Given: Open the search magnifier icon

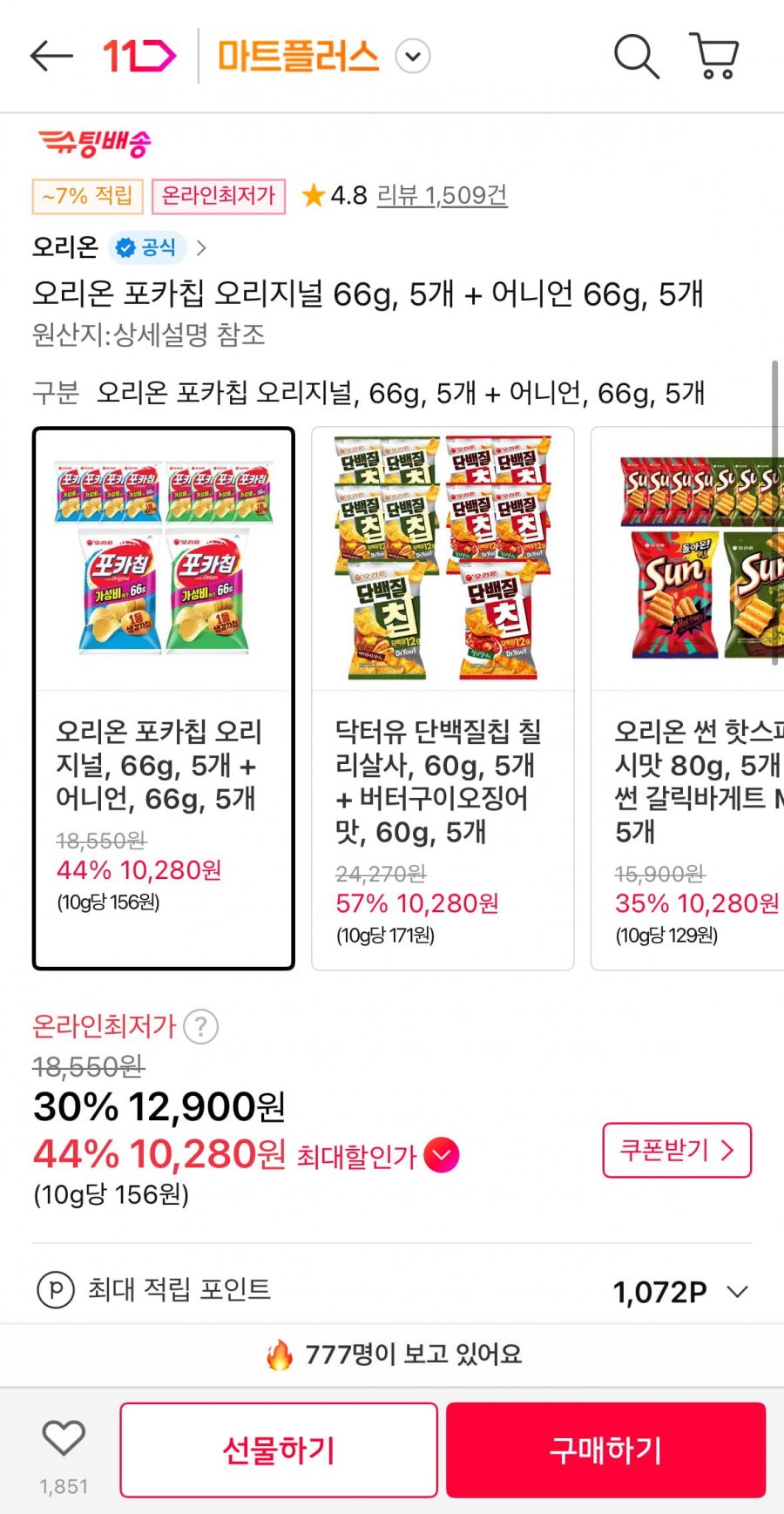Looking at the screenshot, I should (x=636, y=57).
